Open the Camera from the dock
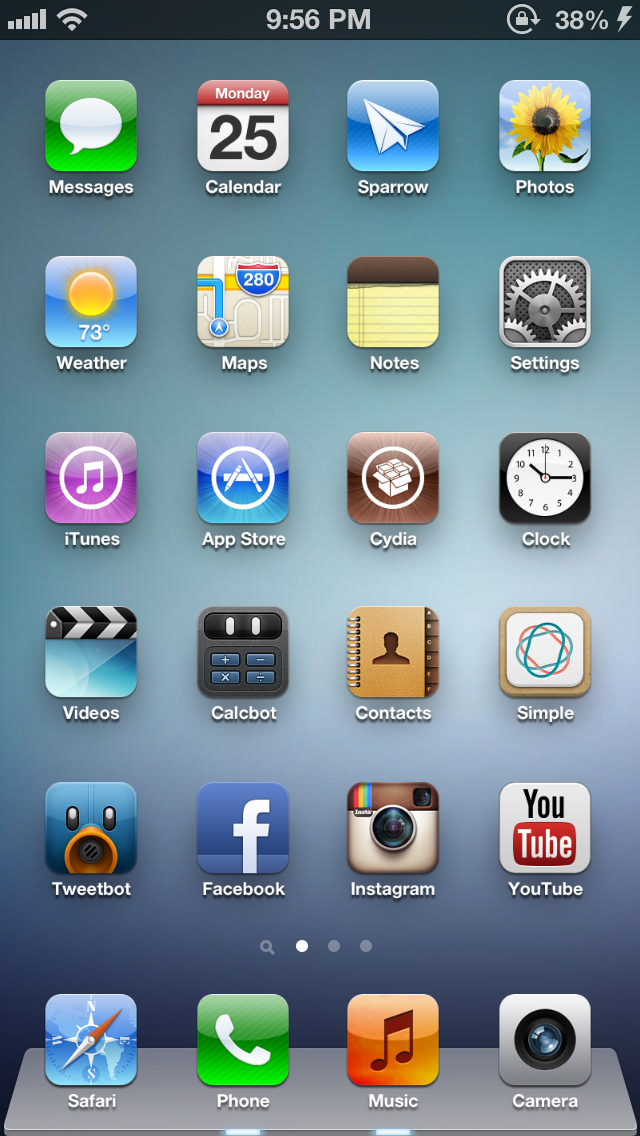Image resolution: width=640 pixels, height=1136 pixels. pos(545,1040)
